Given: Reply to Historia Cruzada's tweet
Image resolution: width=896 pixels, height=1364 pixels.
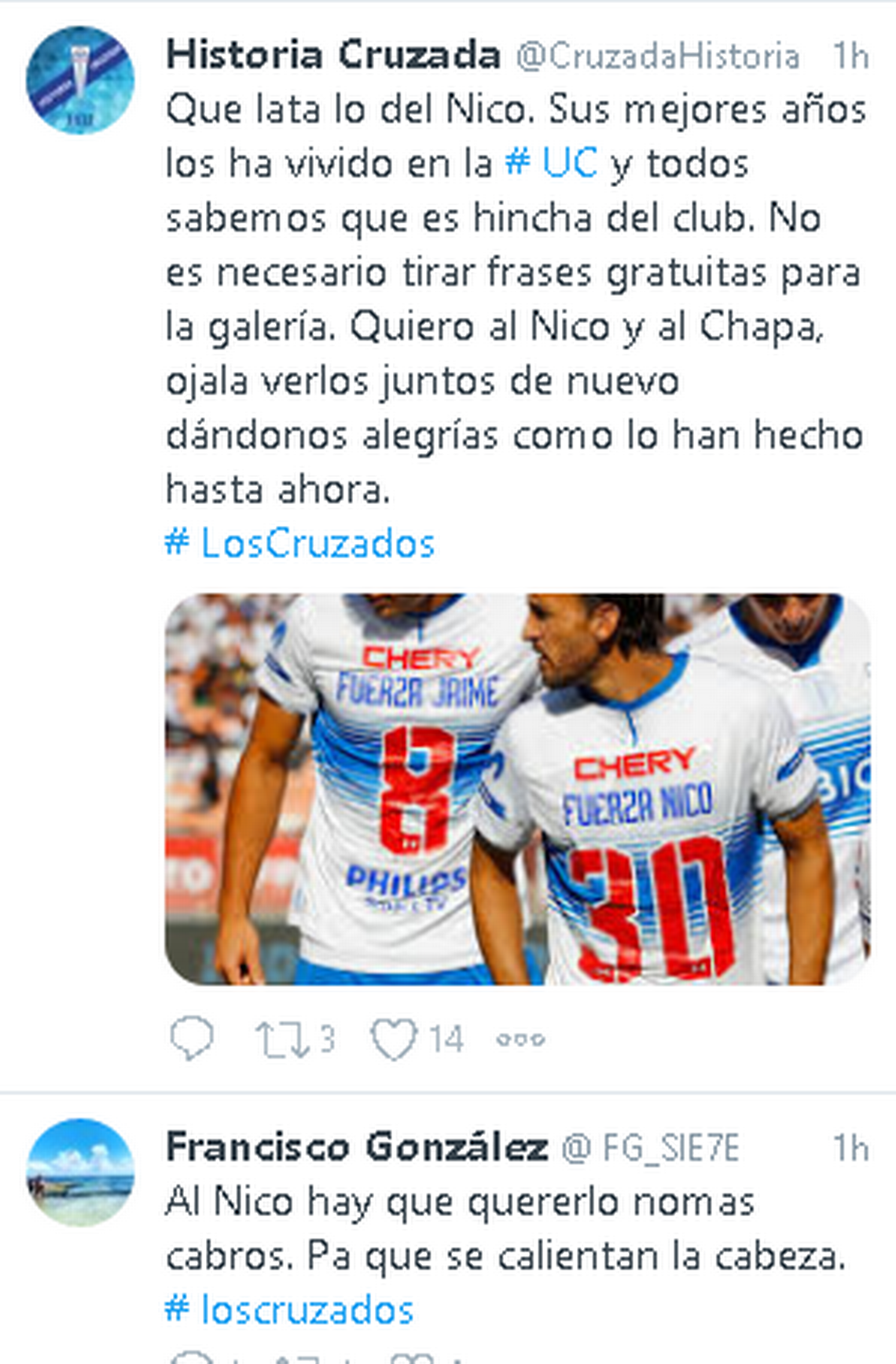Looking at the screenshot, I should point(192,1039).
